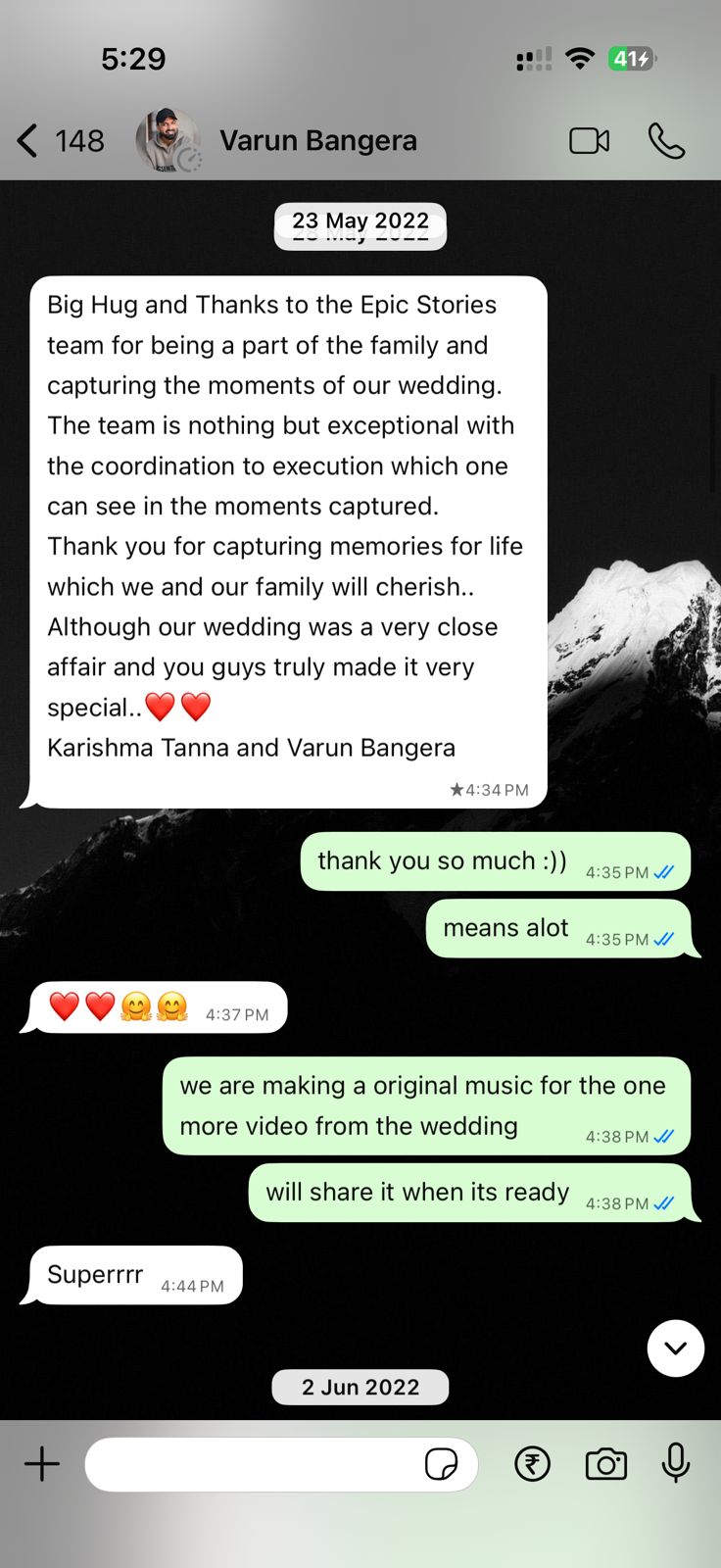Open Varun Bangera's contact info
The height and width of the screenshot is (1568, 721).
(x=317, y=141)
